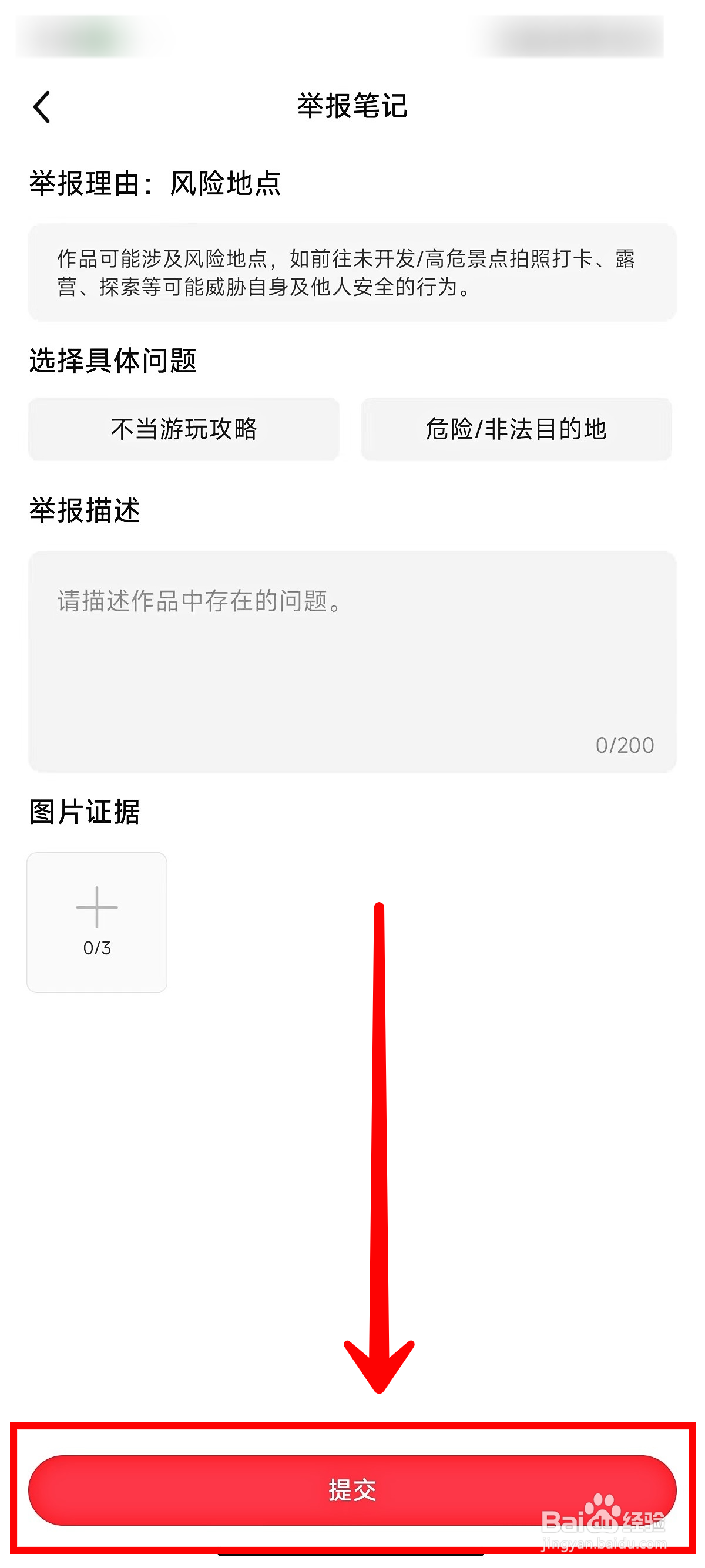Deselect the 不当游玩攻略 choice chip

coord(183,429)
